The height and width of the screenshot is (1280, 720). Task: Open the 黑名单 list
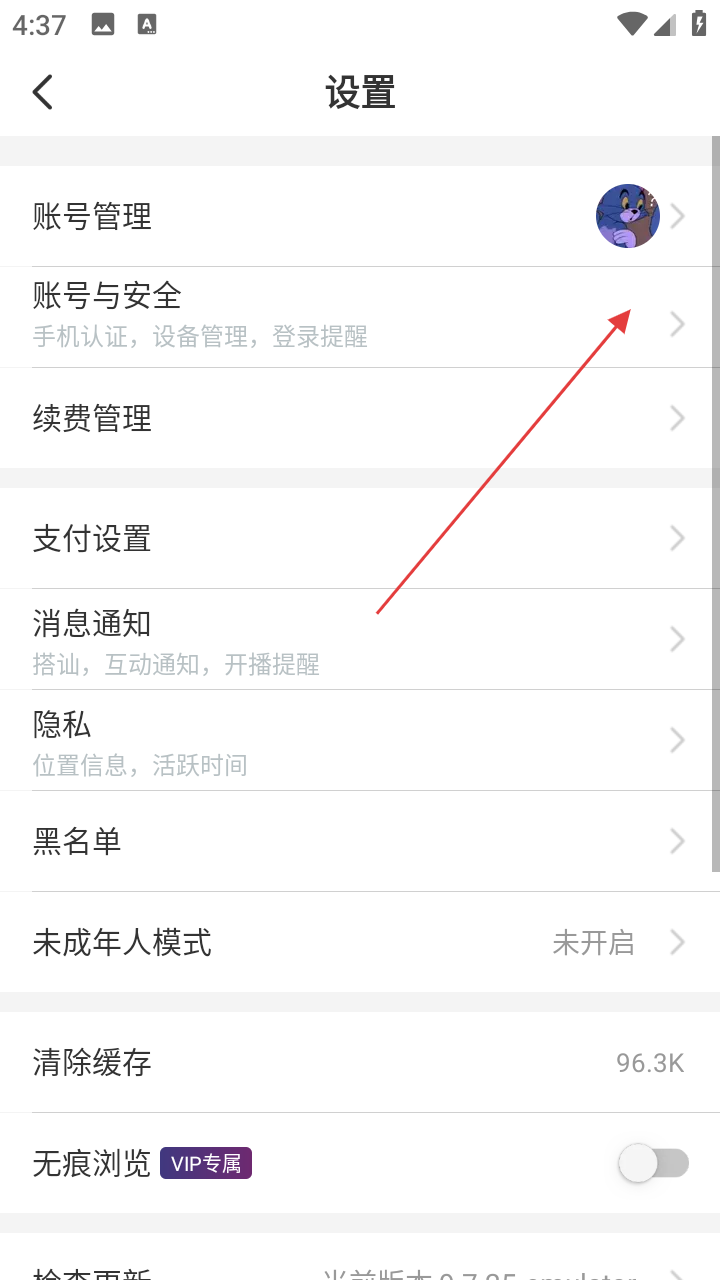coord(360,841)
